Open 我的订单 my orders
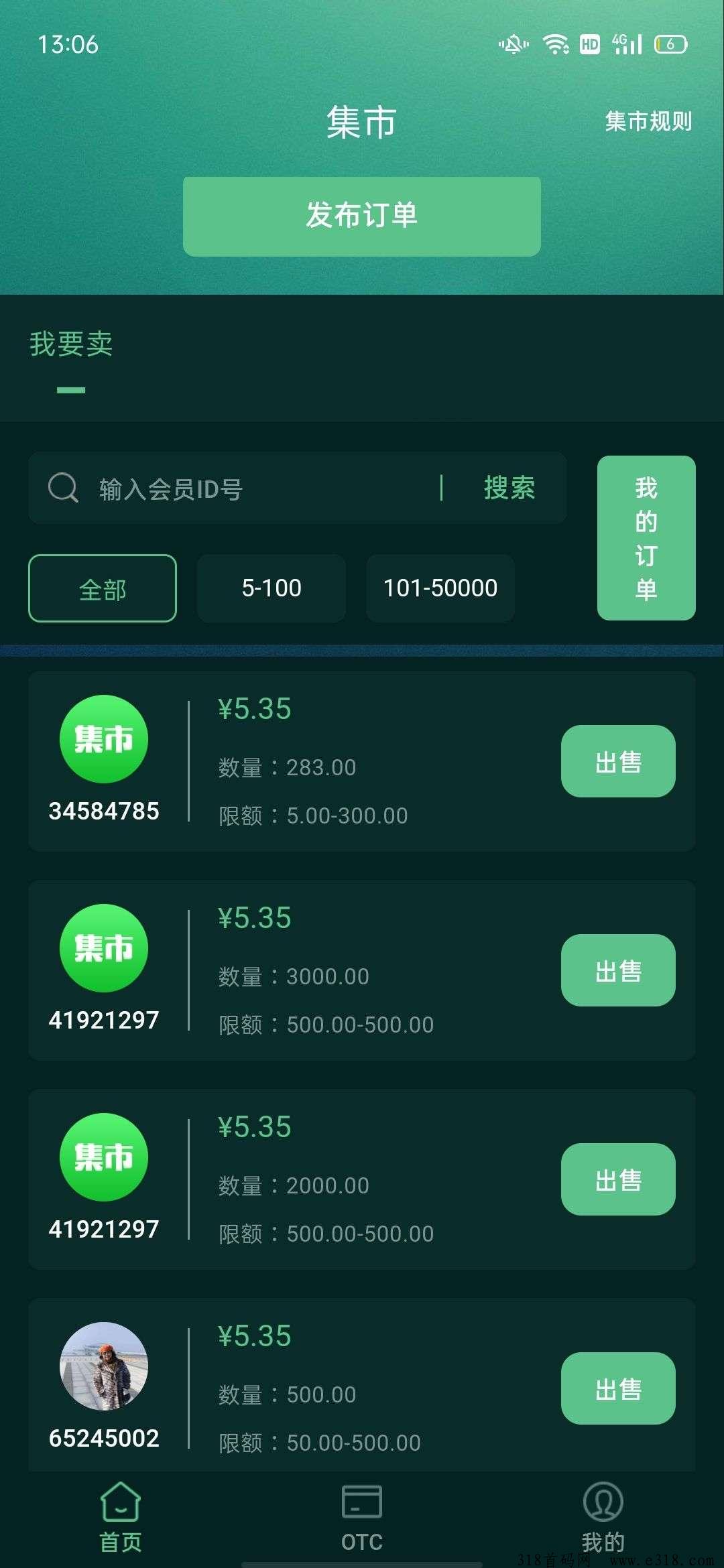This screenshot has width=724, height=1568. point(646,537)
